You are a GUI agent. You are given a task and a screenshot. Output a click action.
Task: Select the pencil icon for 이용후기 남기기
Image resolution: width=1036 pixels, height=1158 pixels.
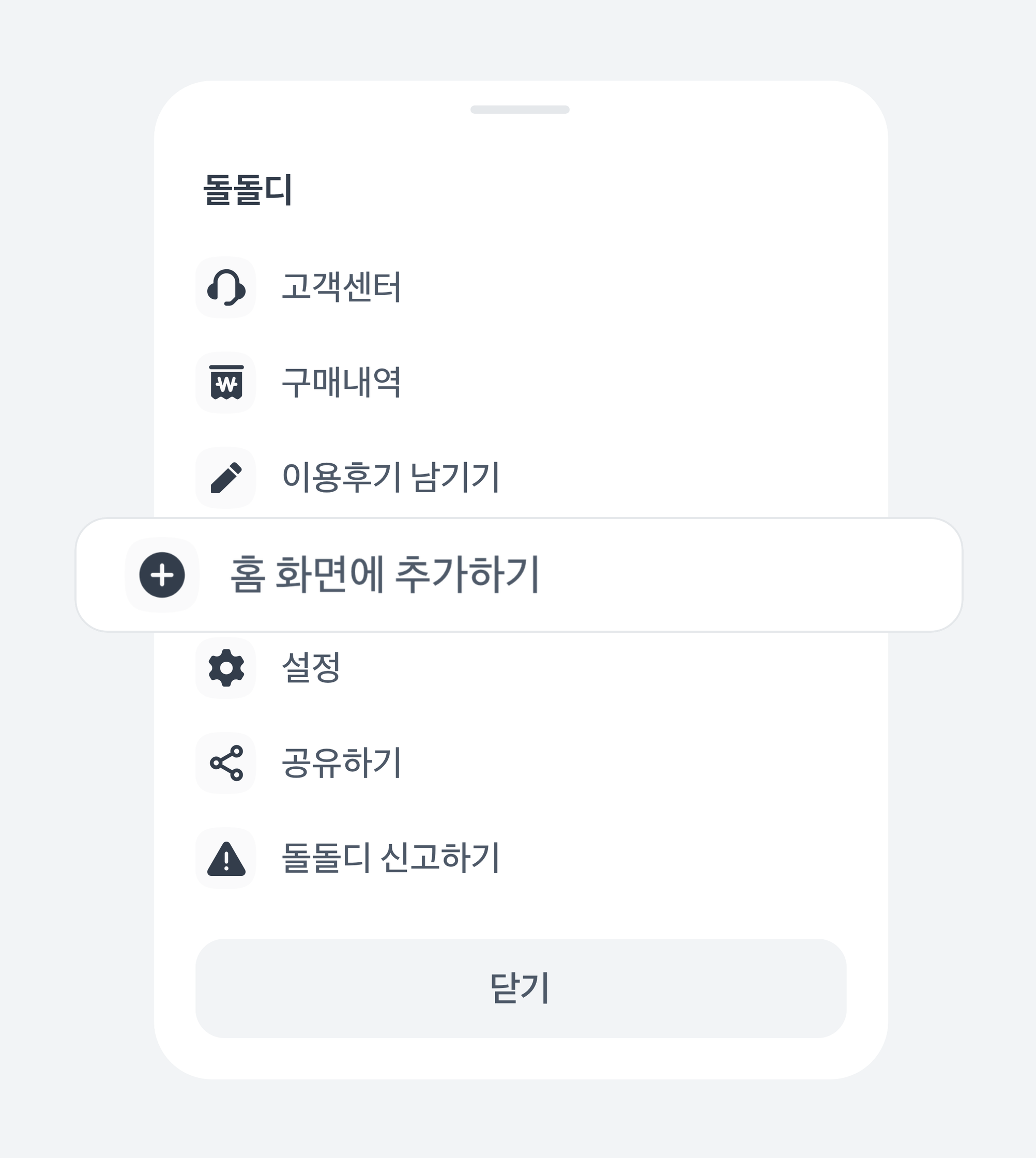point(225,477)
